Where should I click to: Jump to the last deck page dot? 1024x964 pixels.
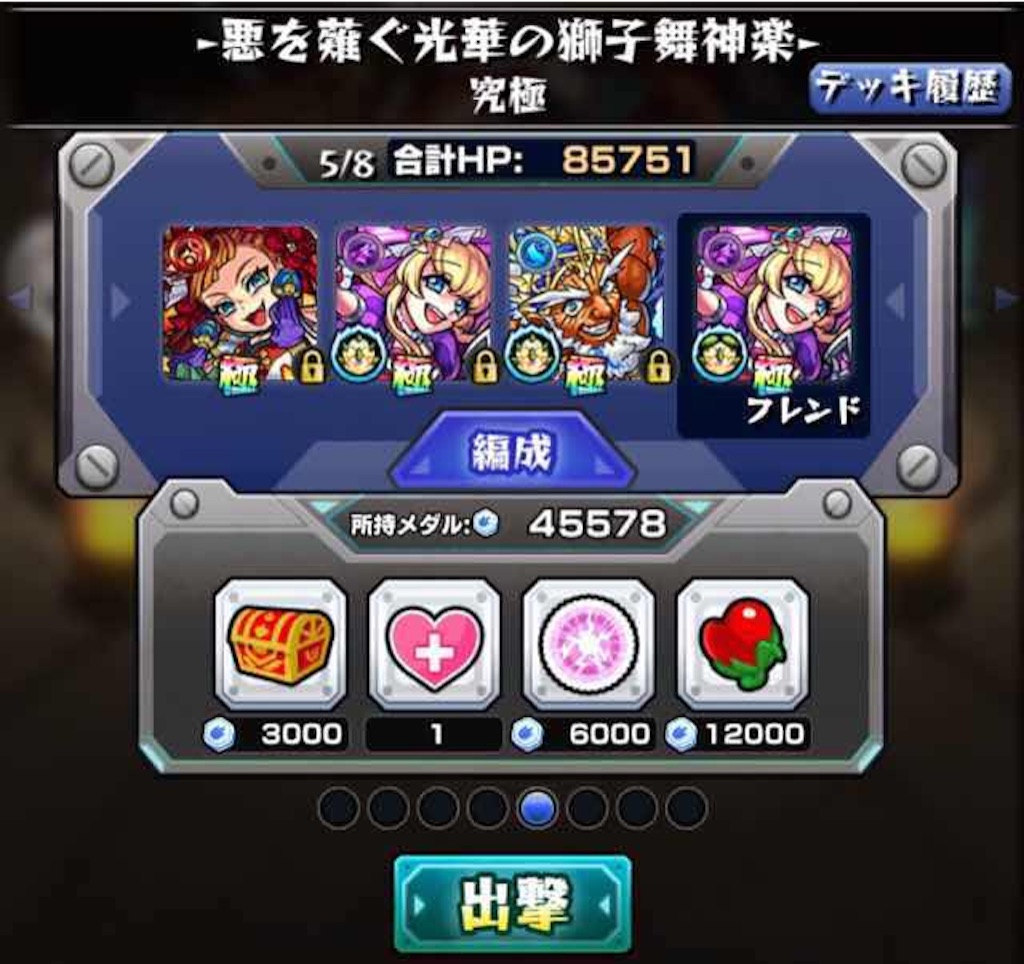coord(686,808)
